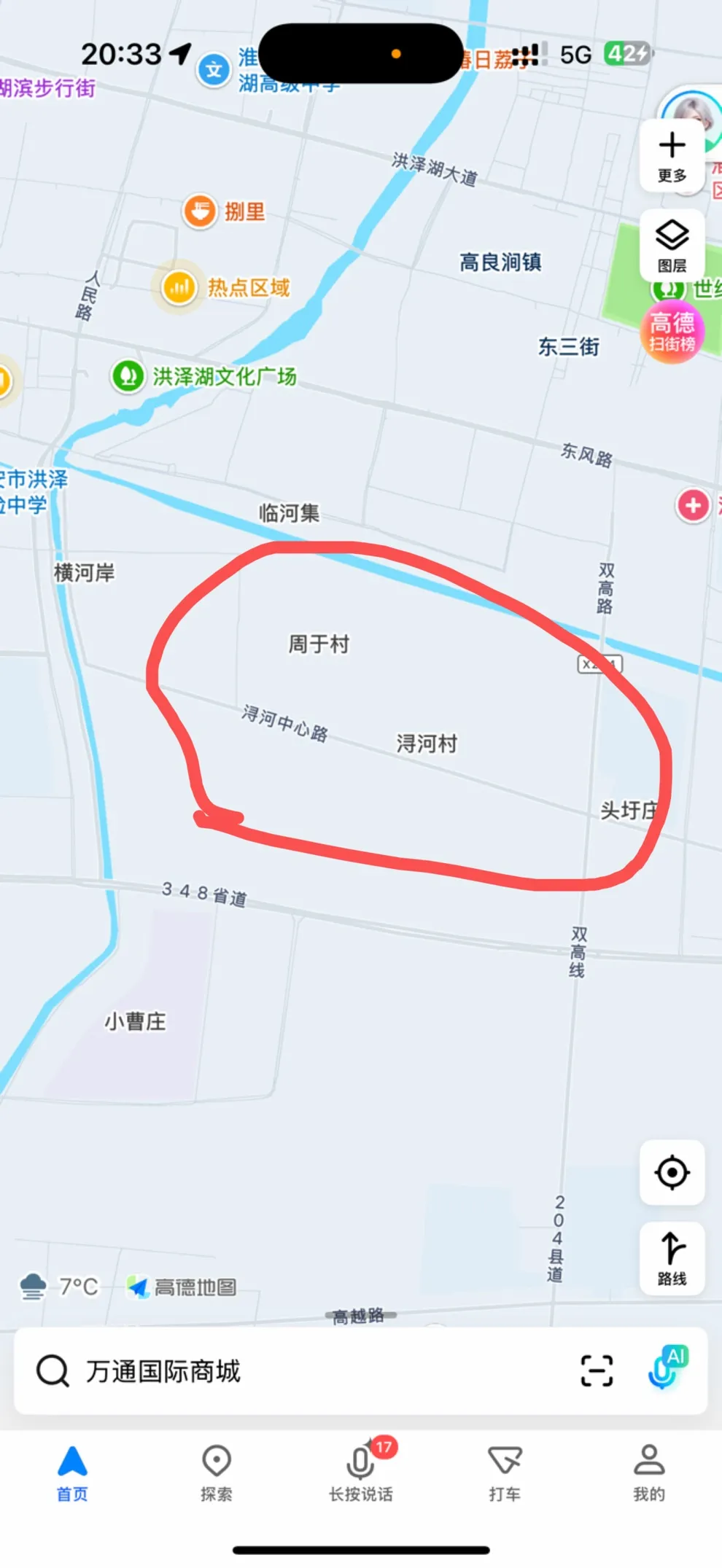Open the 图层 map layers panel

coord(672,246)
